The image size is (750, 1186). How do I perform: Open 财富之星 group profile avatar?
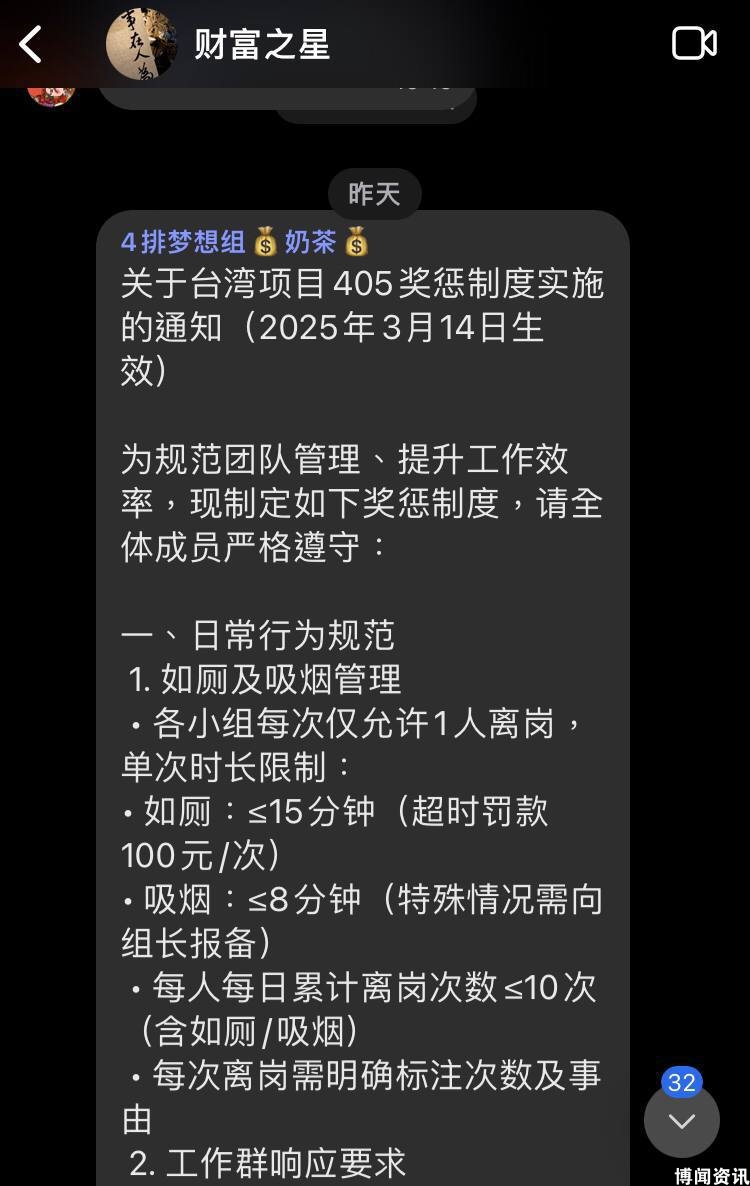pos(141,44)
